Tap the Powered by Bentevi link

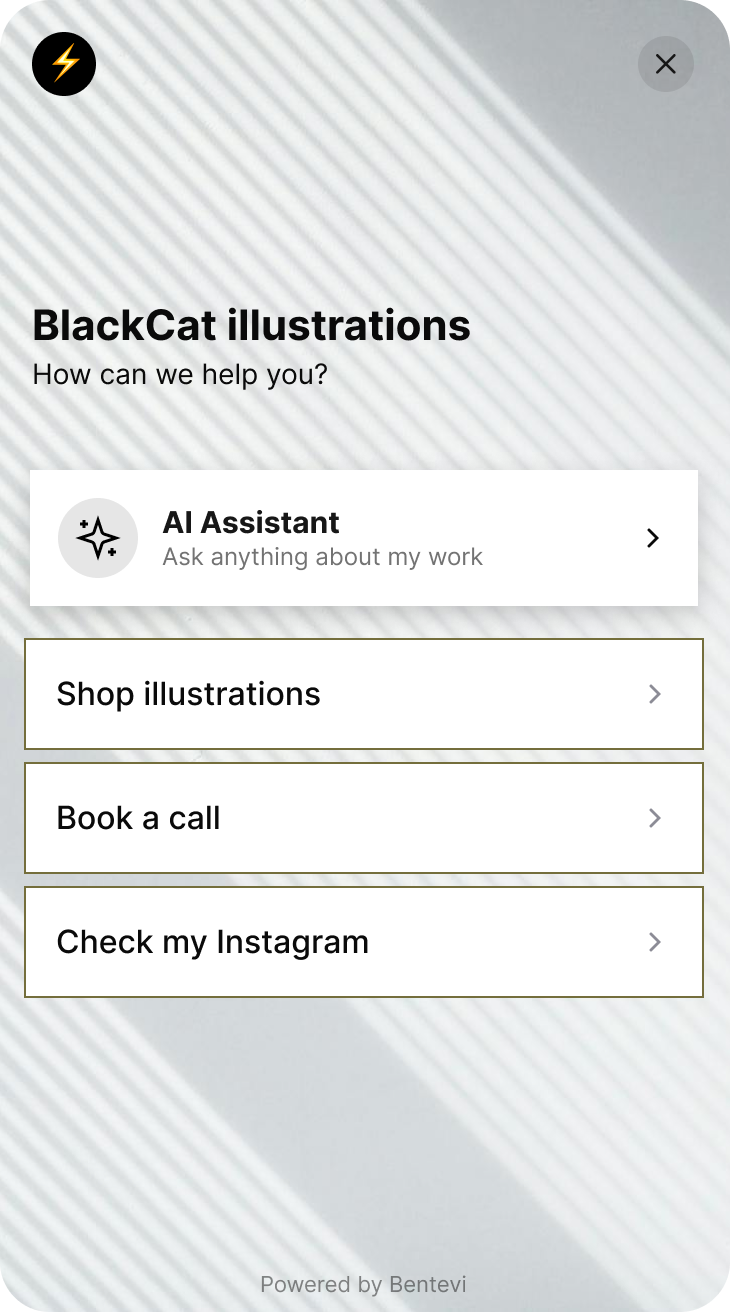pyautogui.click(x=363, y=1284)
